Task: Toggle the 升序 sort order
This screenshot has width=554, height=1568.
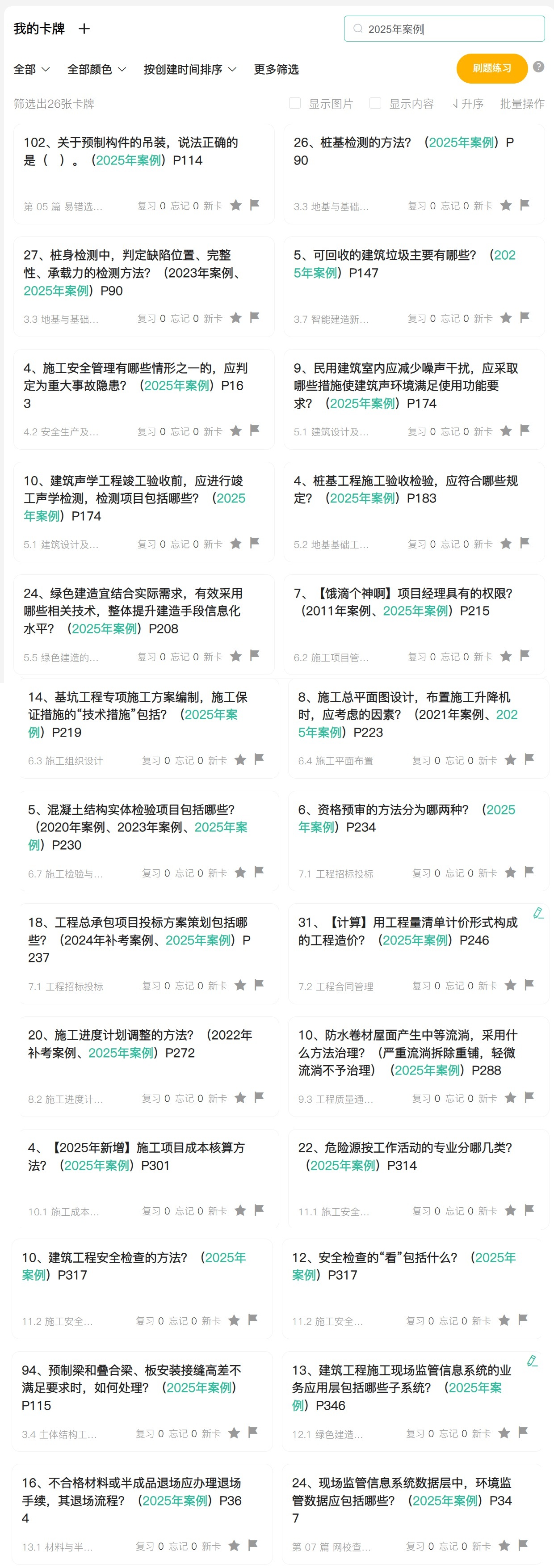Action: [x=468, y=104]
